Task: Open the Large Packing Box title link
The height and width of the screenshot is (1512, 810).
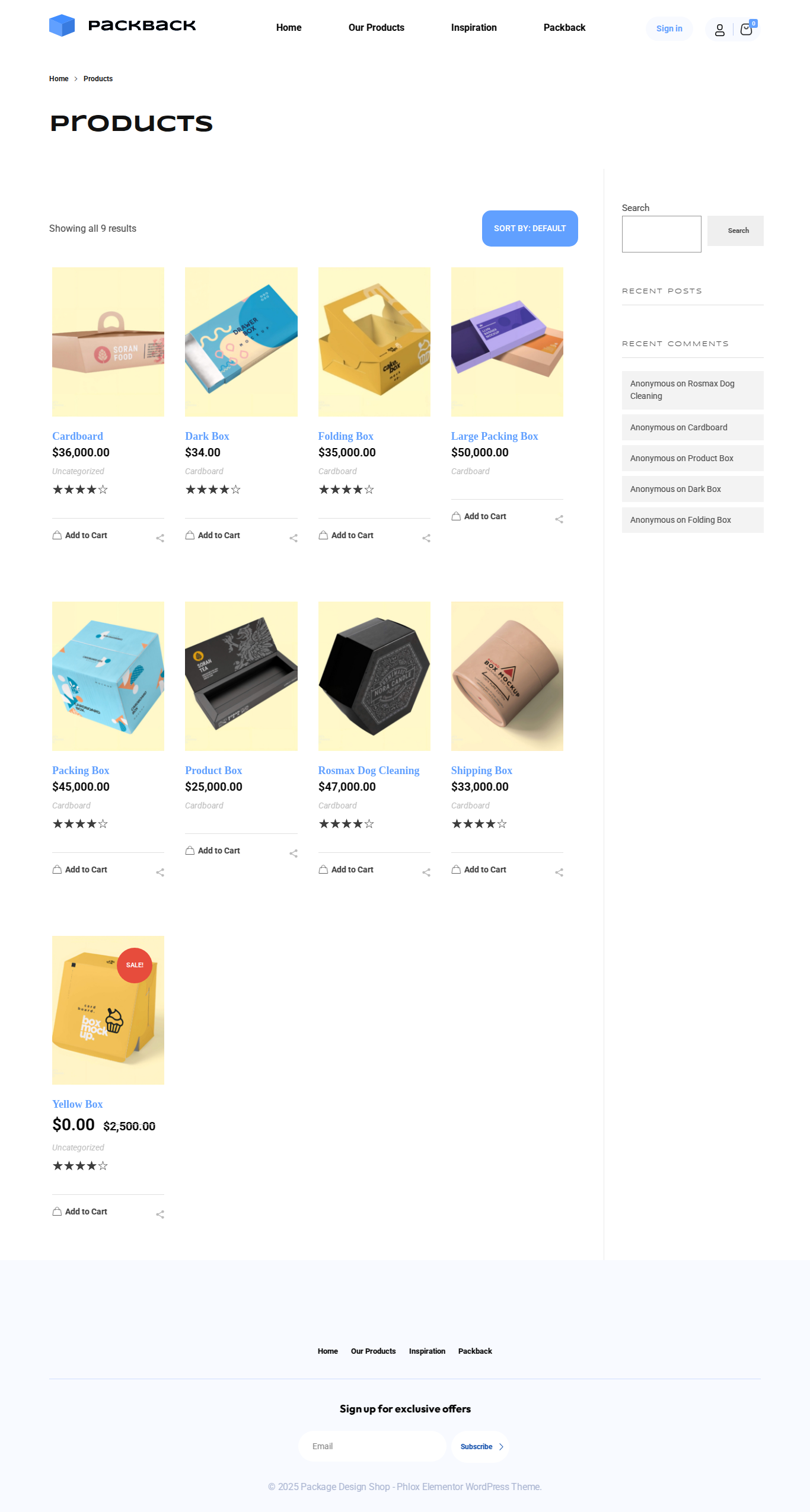Action: pyautogui.click(x=494, y=436)
